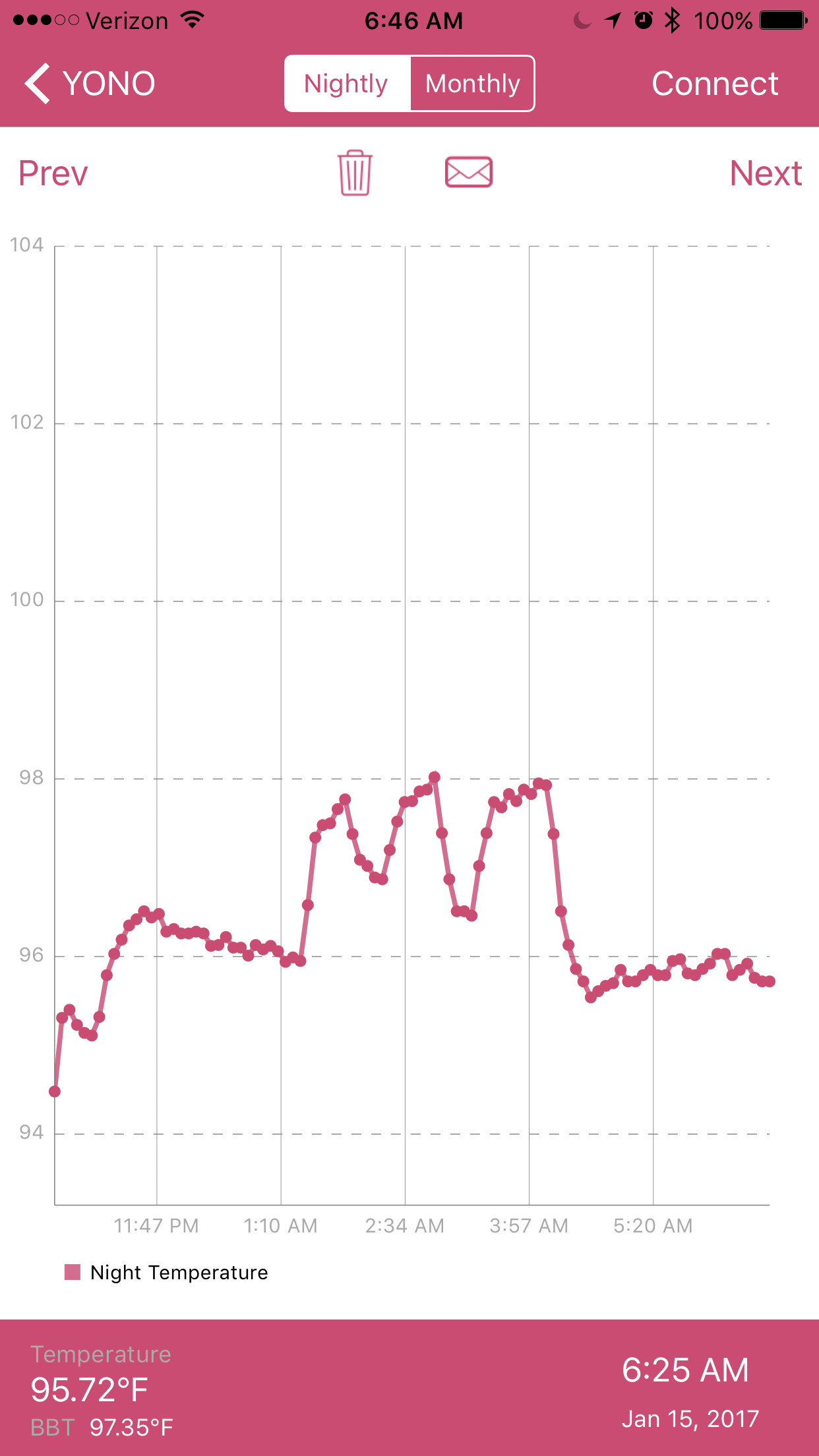
Task: Show the previous night's data
Action: coord(53,173)
